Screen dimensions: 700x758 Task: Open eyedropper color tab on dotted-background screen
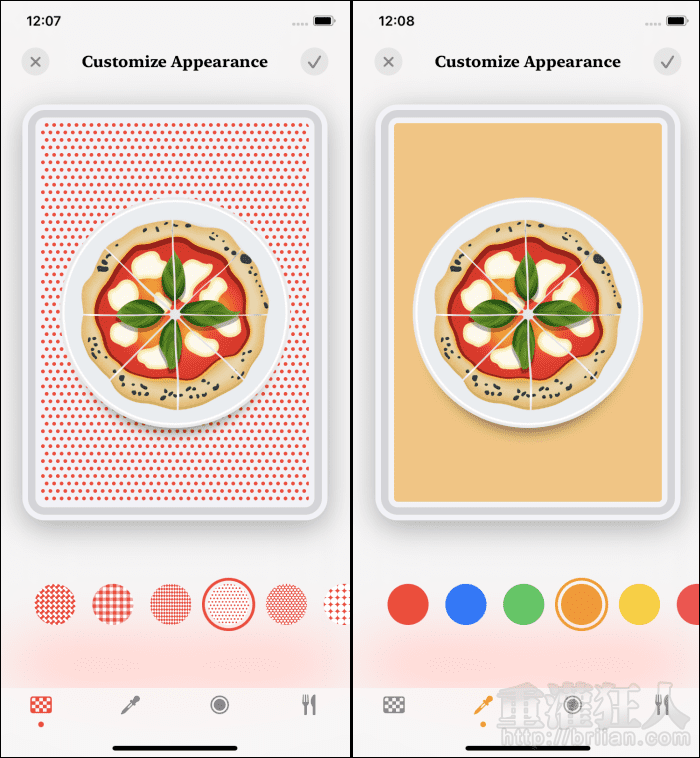click(x=130, y=705)
